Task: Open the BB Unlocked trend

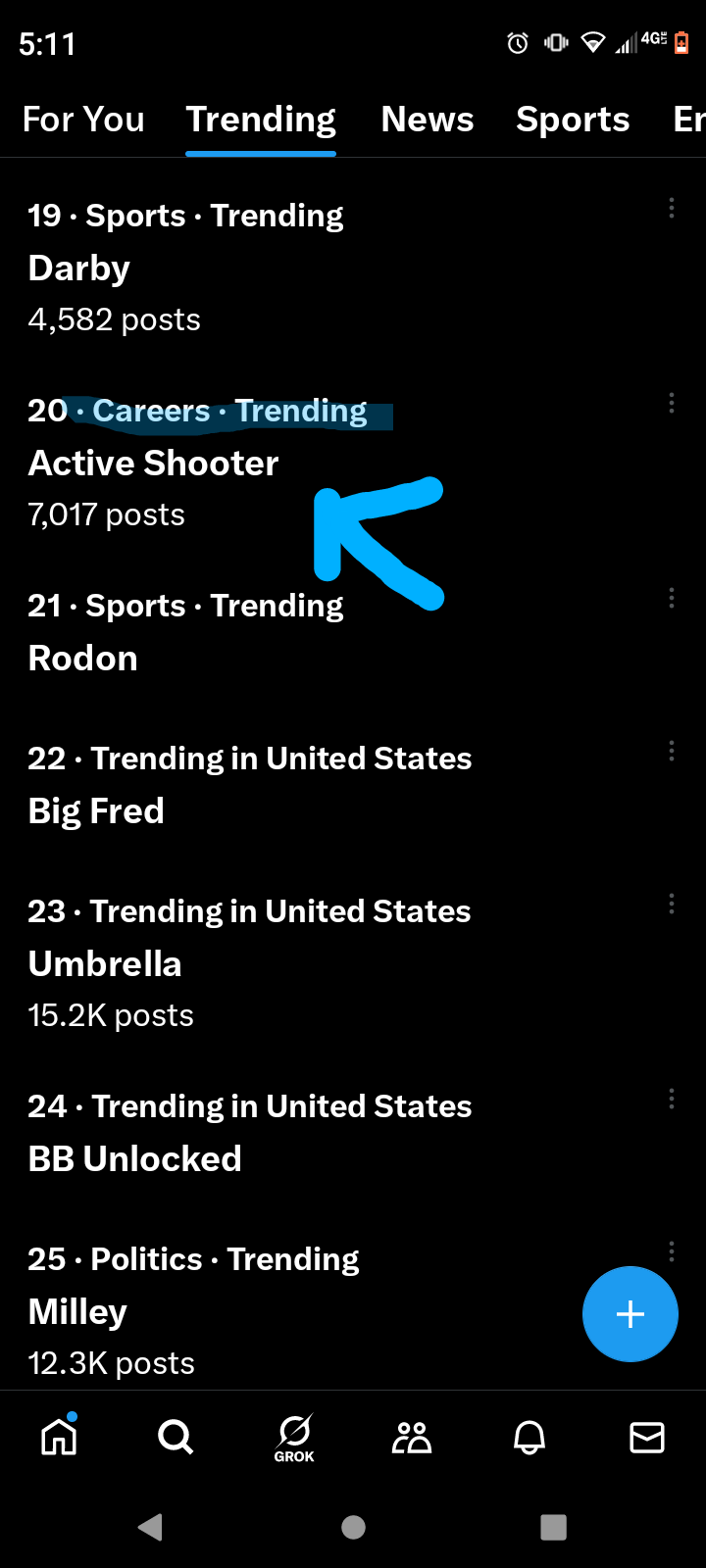Action: [x=135, y=1159]
